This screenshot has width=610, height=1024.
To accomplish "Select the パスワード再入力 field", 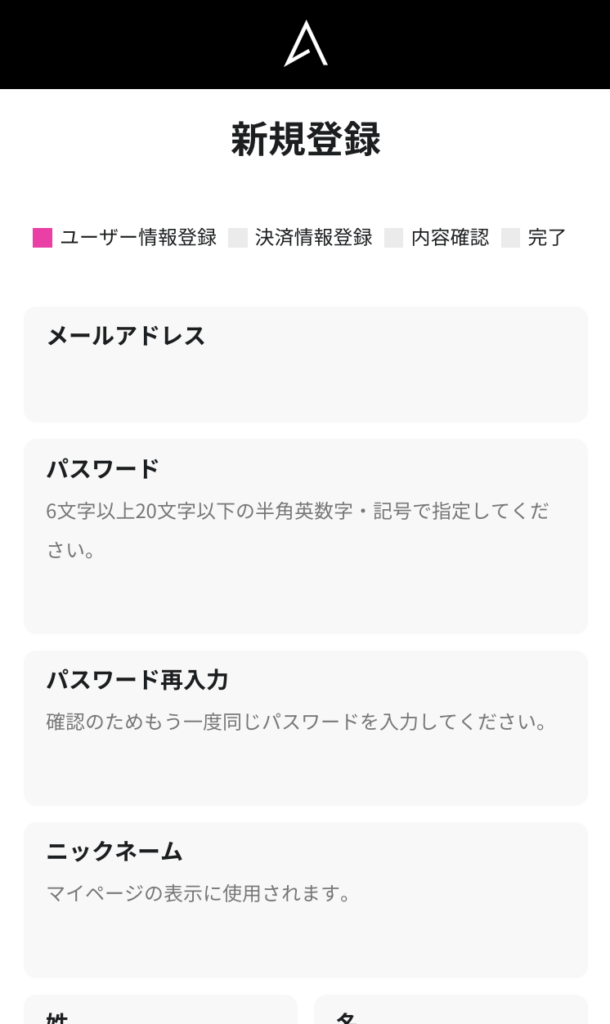I will 306,728.
